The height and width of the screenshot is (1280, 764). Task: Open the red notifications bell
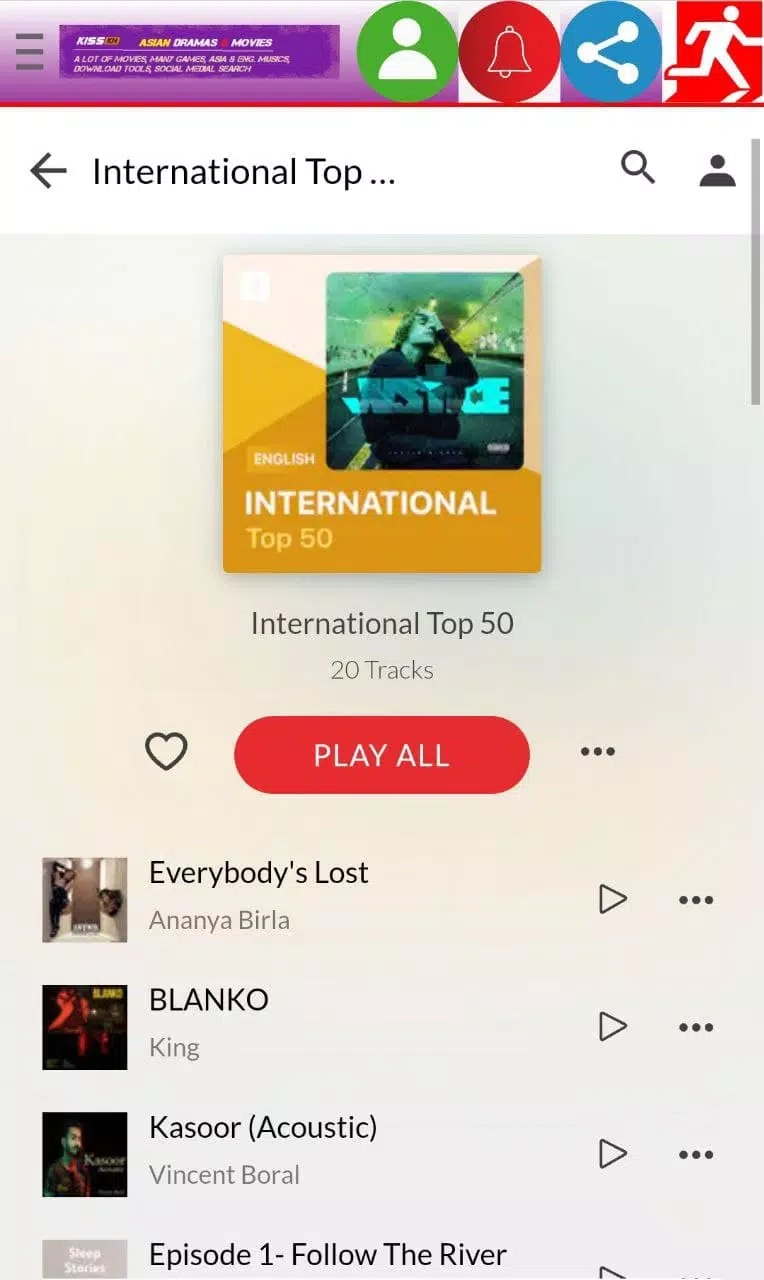pos(509,51)
